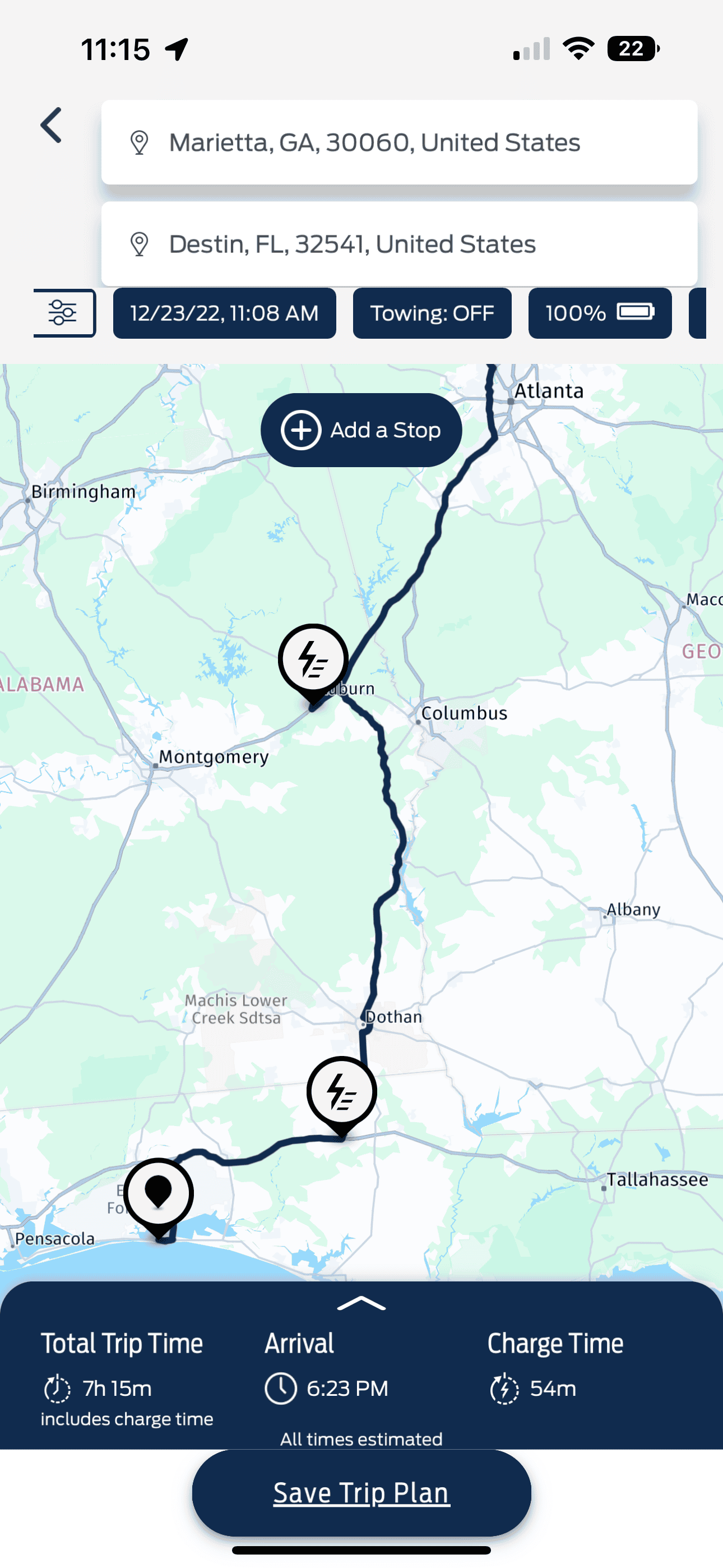Image resolution: width=723 pixels, height=1568 pixels.
Task: Edit the Marietta, GA starting location
Action: coord(398,142)
